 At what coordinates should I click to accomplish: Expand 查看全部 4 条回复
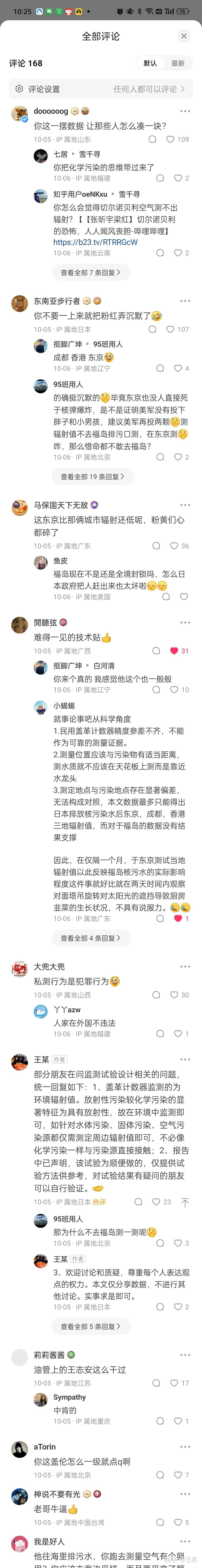91,938
